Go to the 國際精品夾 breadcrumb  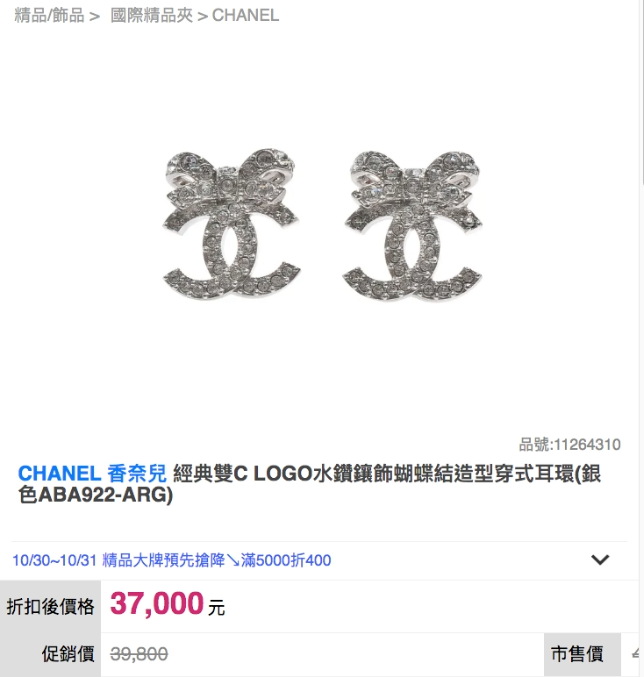[151, 15]
